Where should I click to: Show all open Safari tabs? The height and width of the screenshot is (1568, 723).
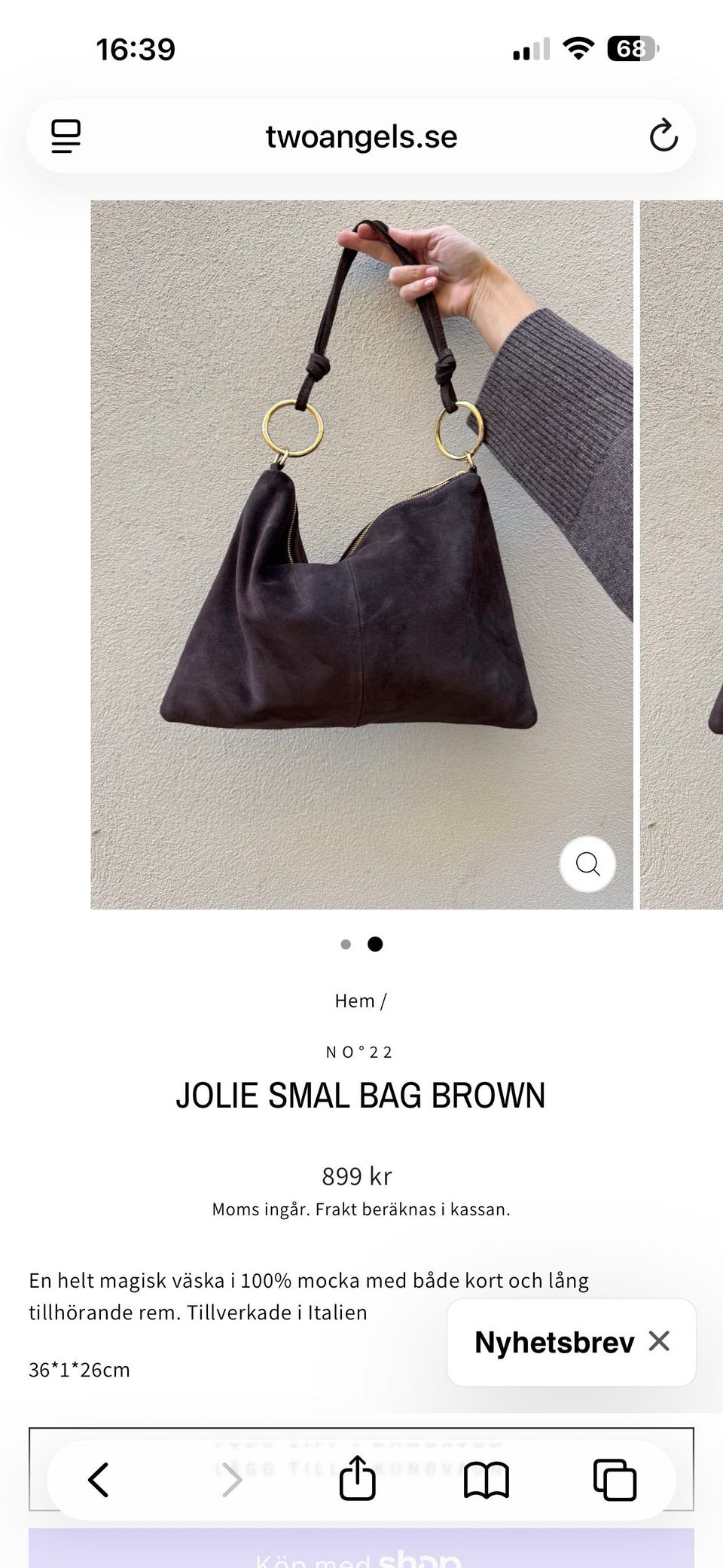[x=615, y=1480]
